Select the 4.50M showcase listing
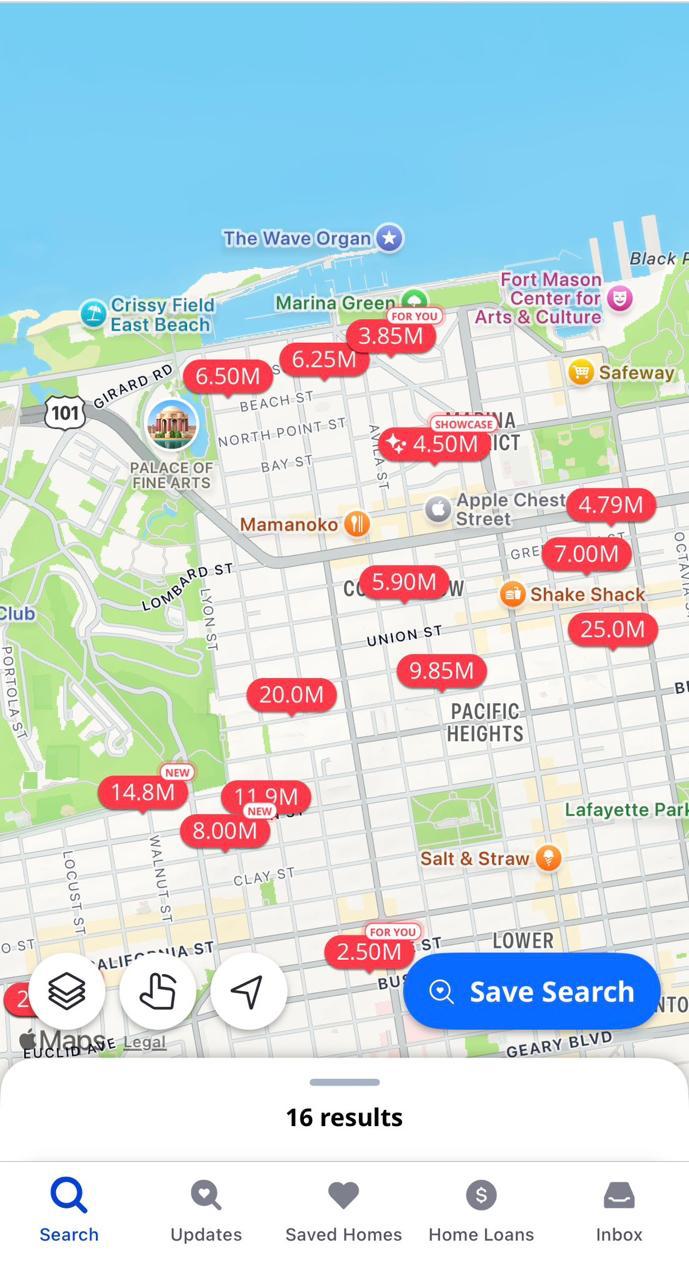The width and height of the screenshot is (689, 1280). [435, 444]
